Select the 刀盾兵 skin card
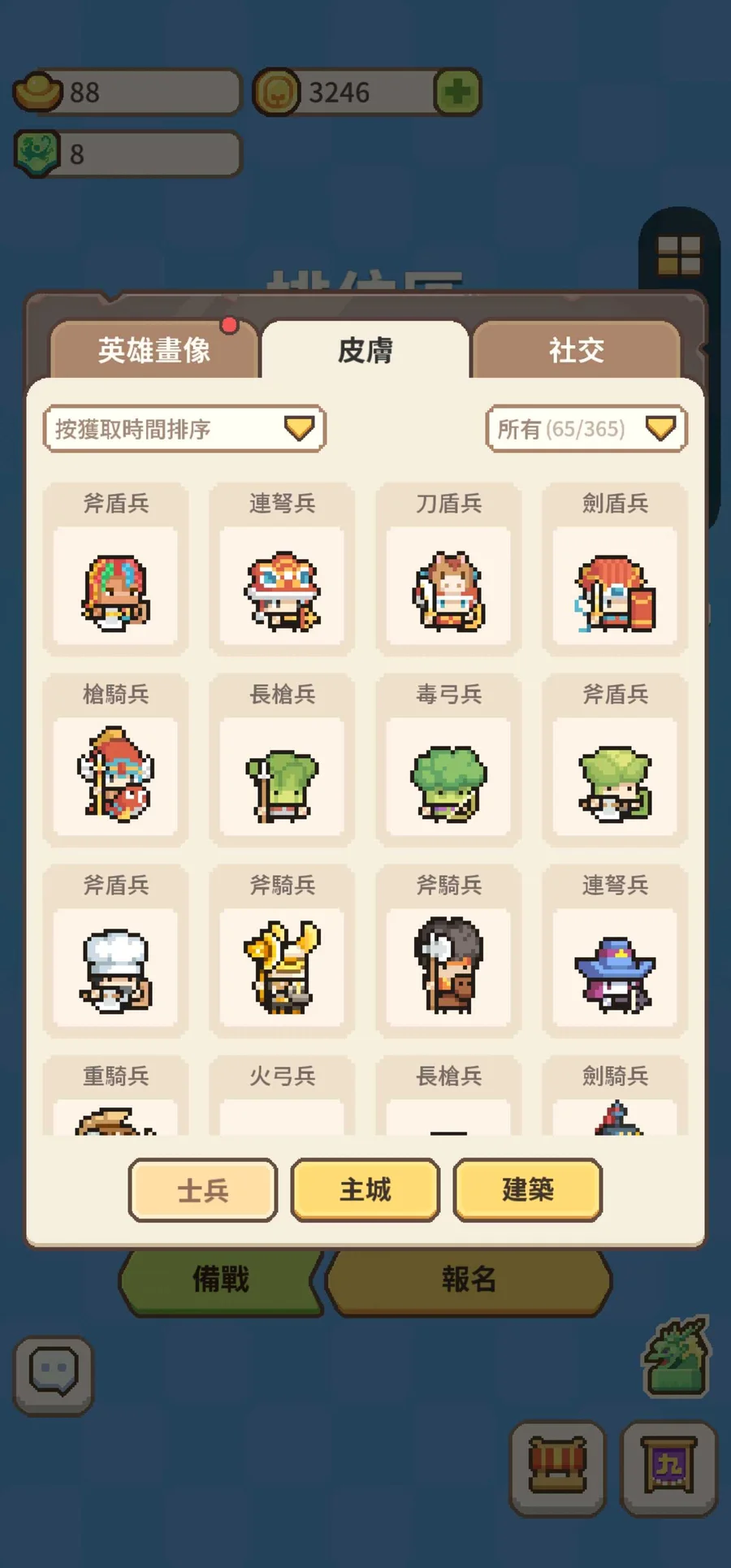The height and width of the screenshot is (1568, 731). [x=448, y=570]
